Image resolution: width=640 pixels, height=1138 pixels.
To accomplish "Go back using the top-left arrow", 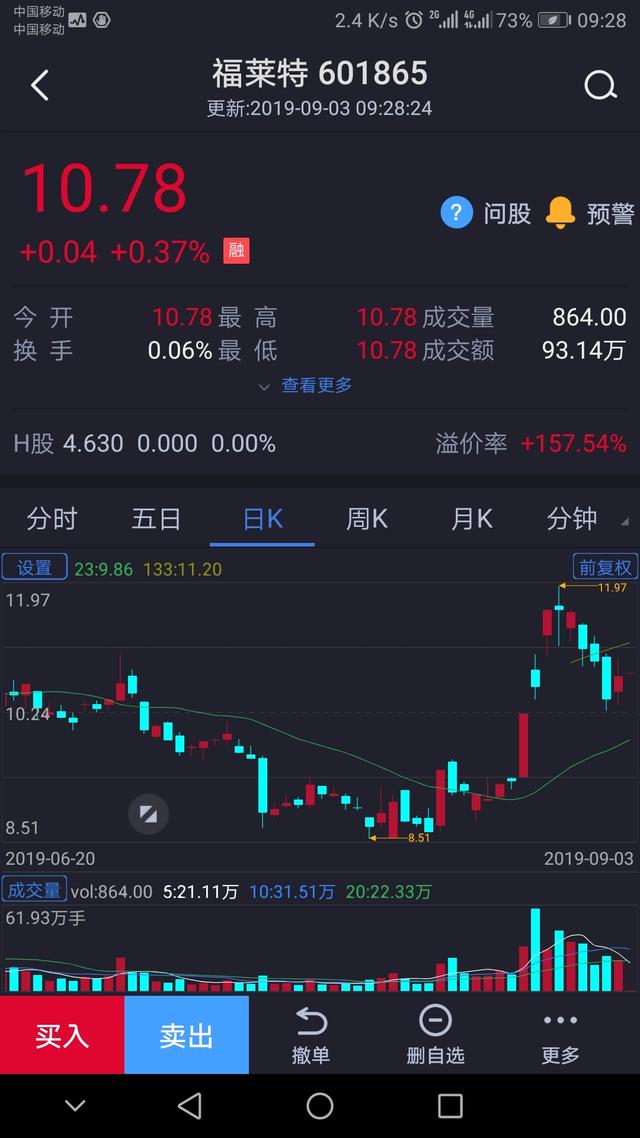I will pos(40,86).
